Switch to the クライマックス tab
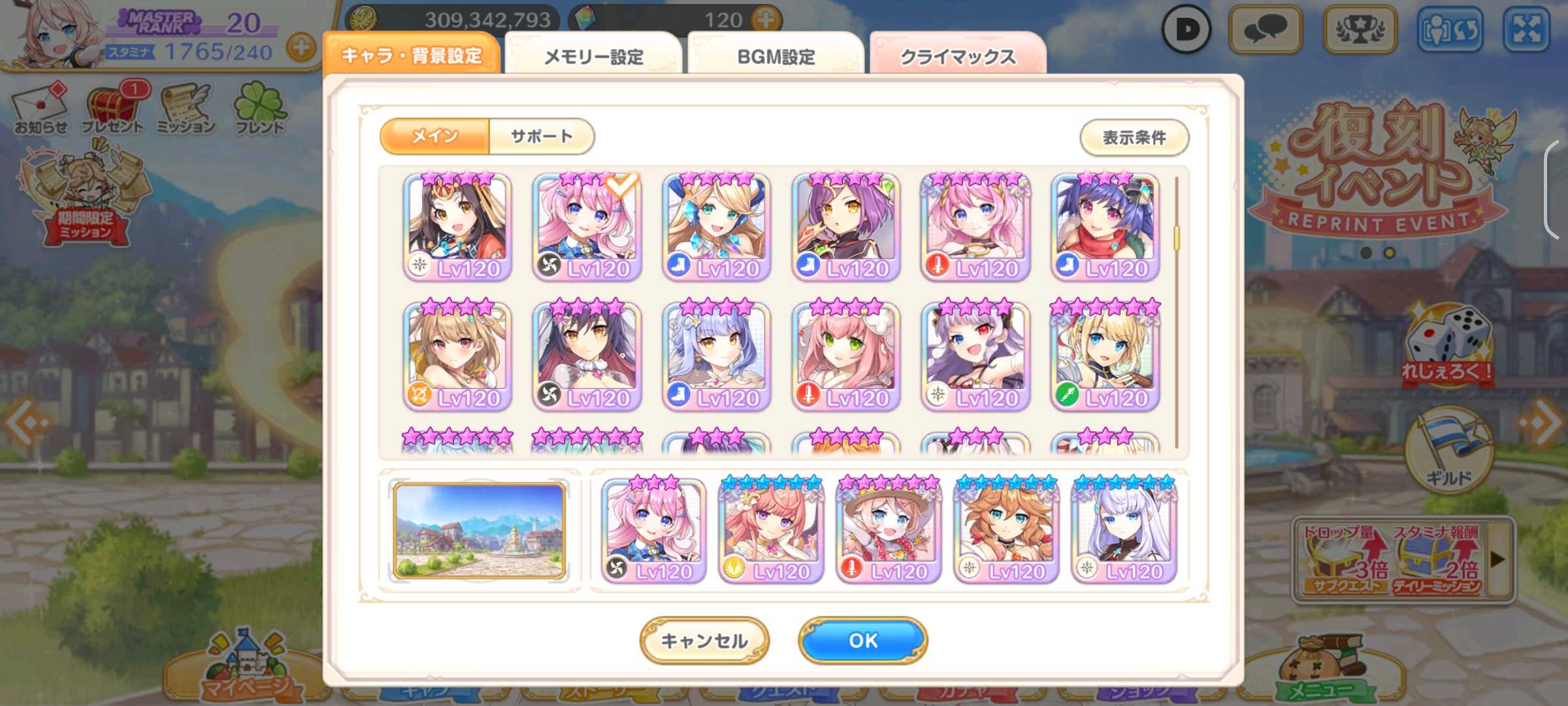 (x=958, y=56)
